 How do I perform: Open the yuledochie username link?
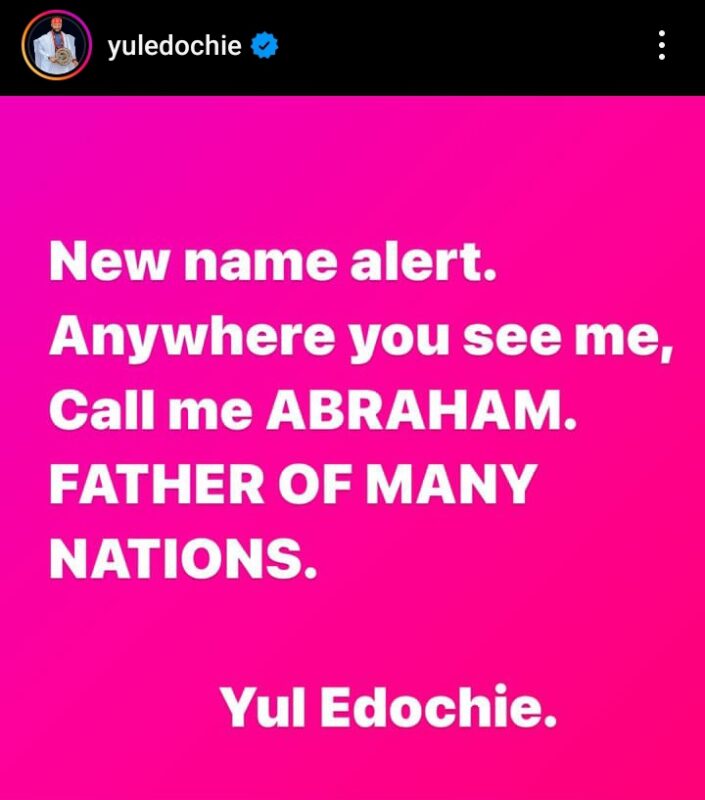pyautogui.click(x=173, y=47)
